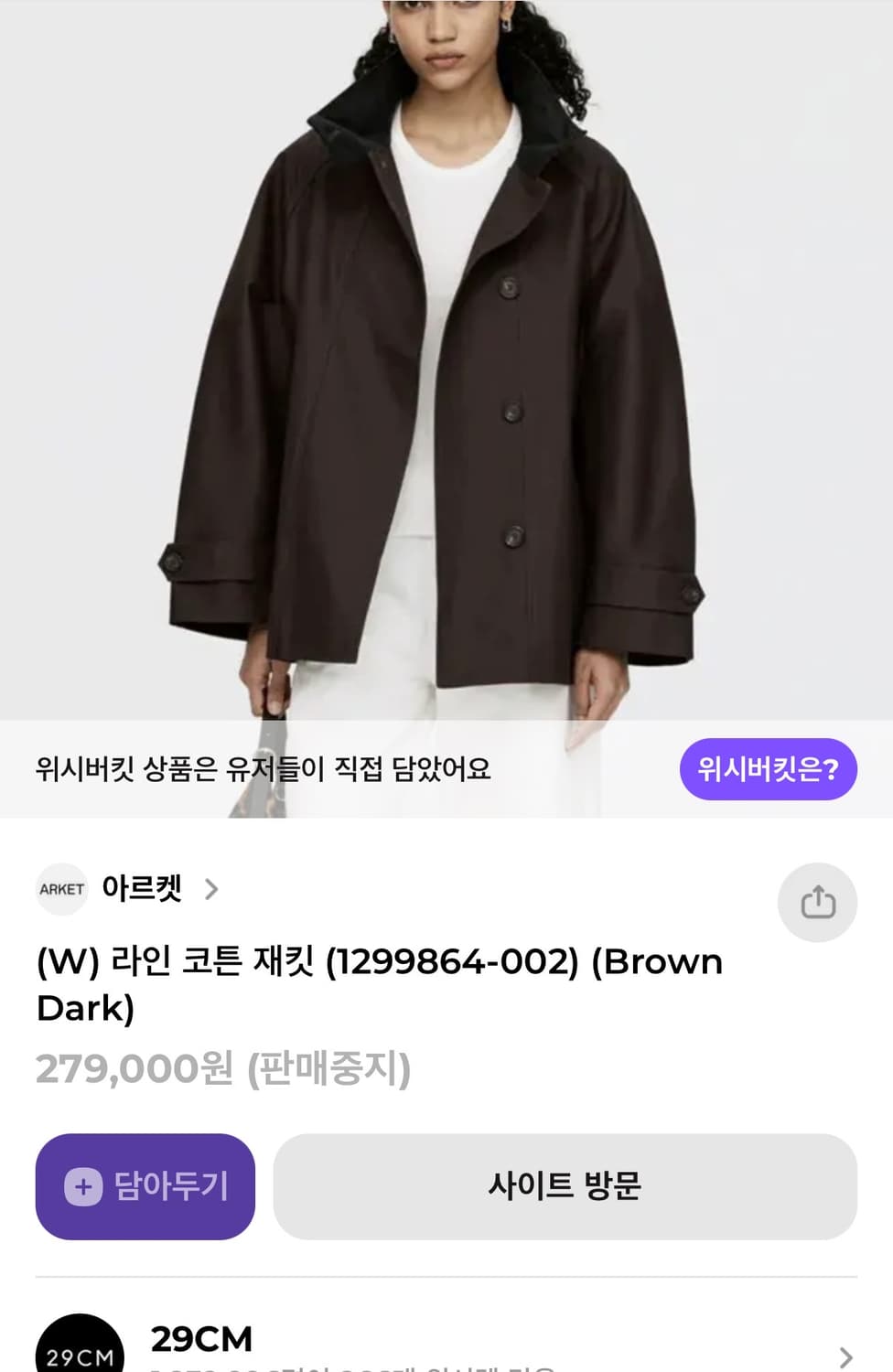Tap the share icon for this product
This screenshot has height=1372, width=893.
(x=817, y=903)
